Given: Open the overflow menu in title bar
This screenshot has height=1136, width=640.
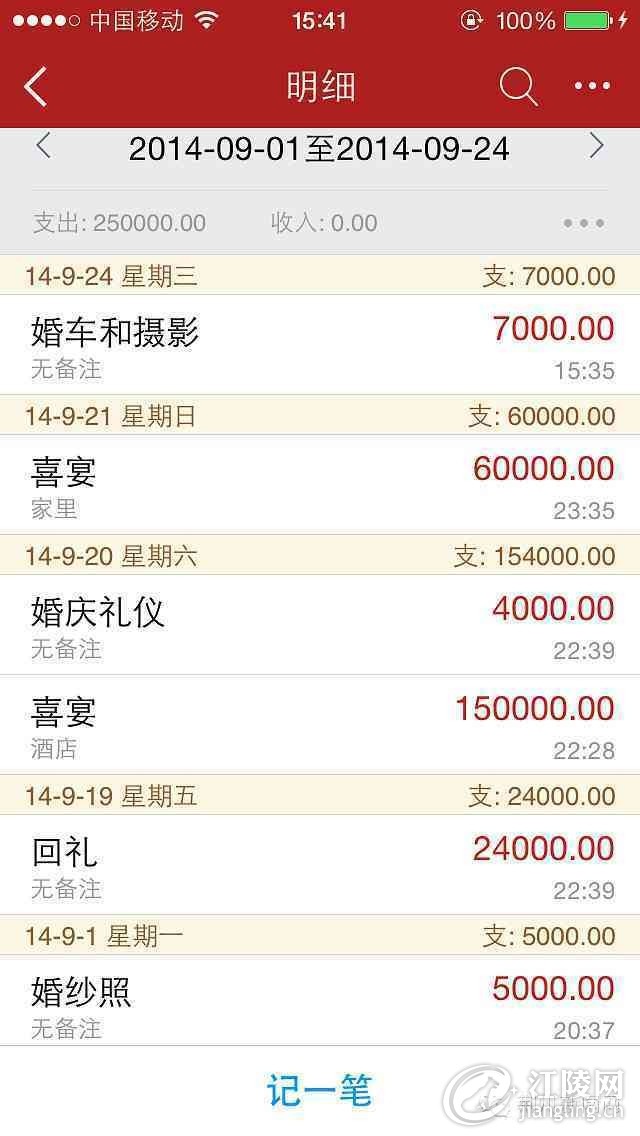Looking at the screenshot, I should pyautogui.click(x=592, y=86).
